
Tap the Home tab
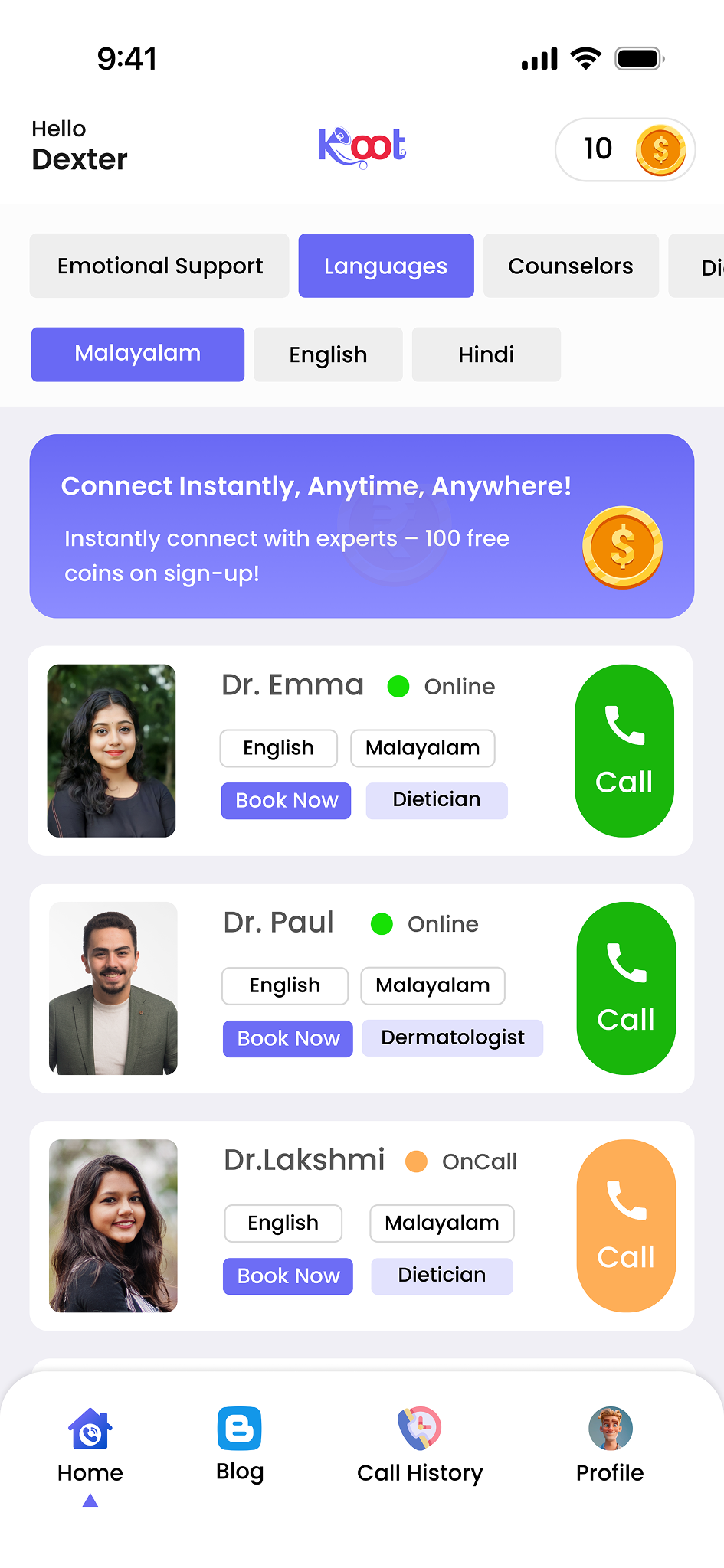coord(90,1445)
